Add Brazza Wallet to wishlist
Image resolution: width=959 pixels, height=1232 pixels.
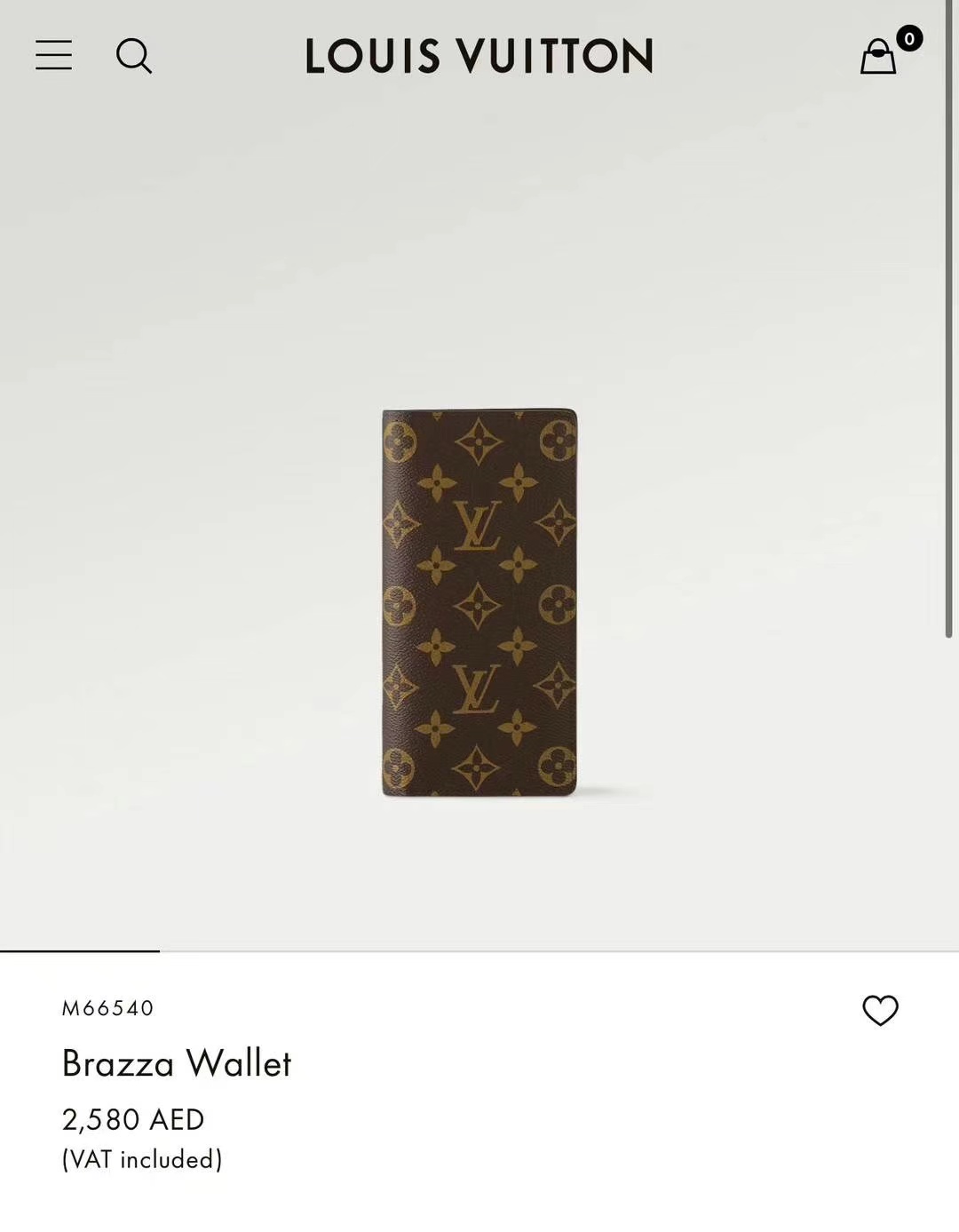point(880,1010)
